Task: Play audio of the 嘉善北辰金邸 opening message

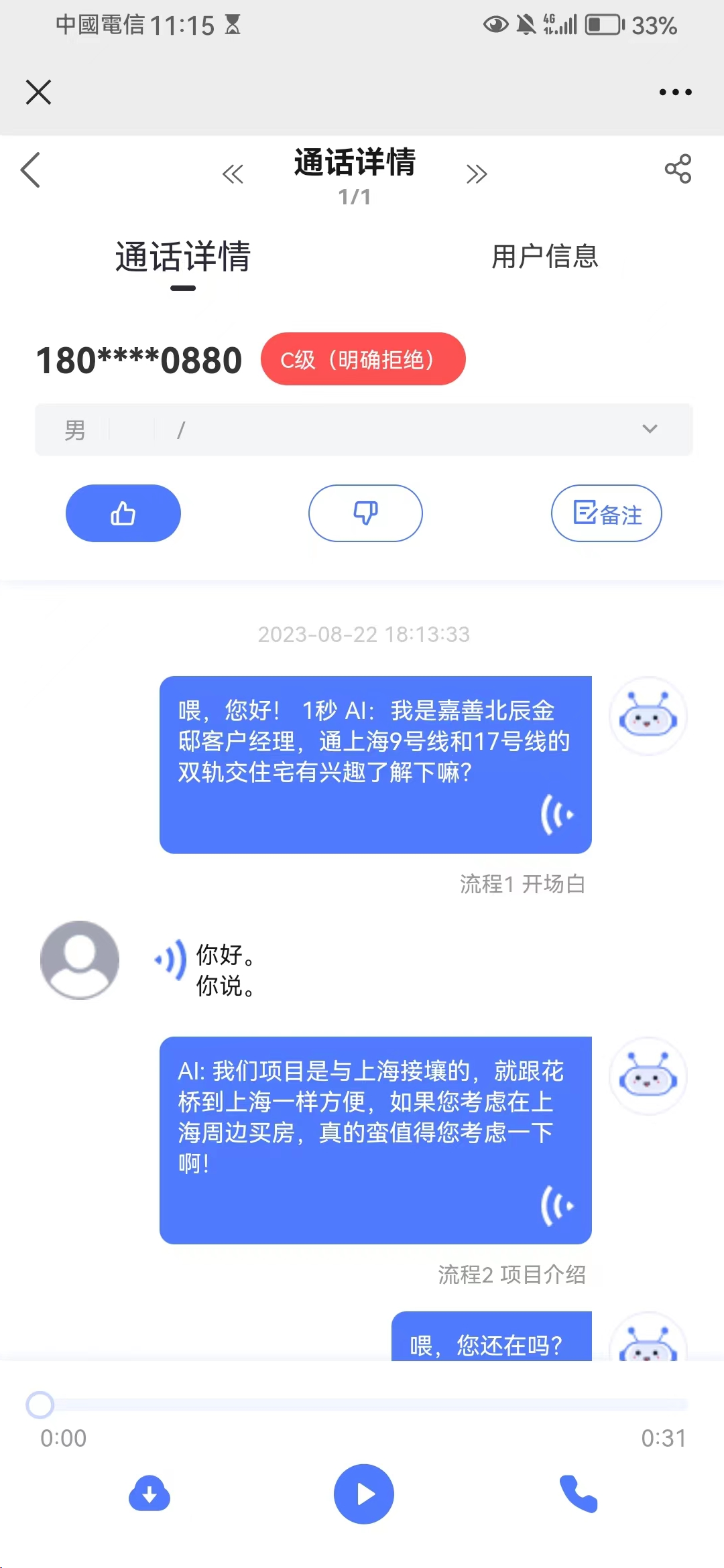Action: point(557,814)
